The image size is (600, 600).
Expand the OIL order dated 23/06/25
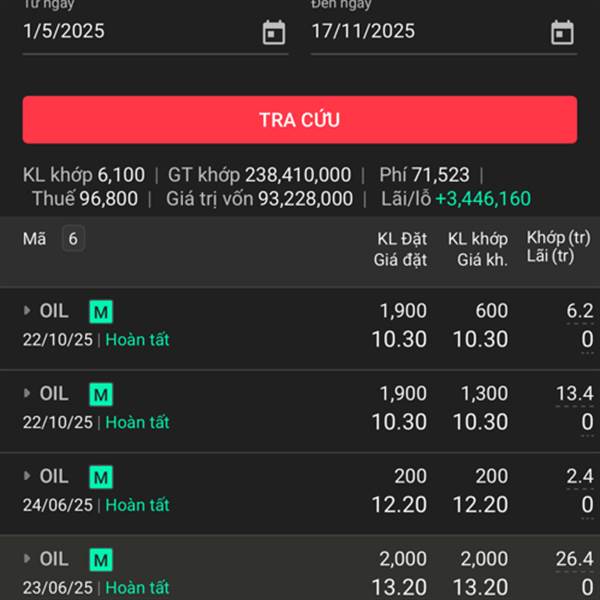28,559
